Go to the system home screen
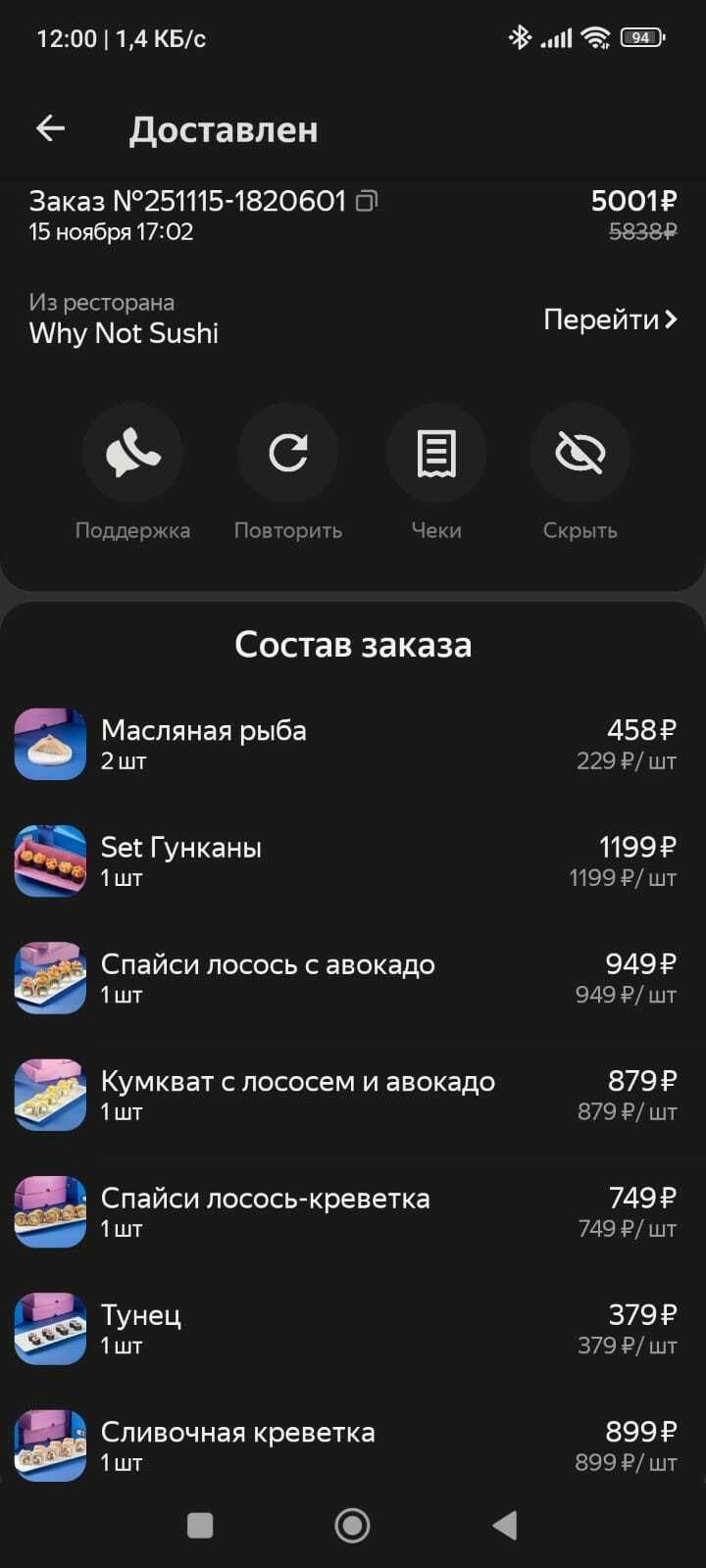The image size is (706, 1568). point(352,1525)
